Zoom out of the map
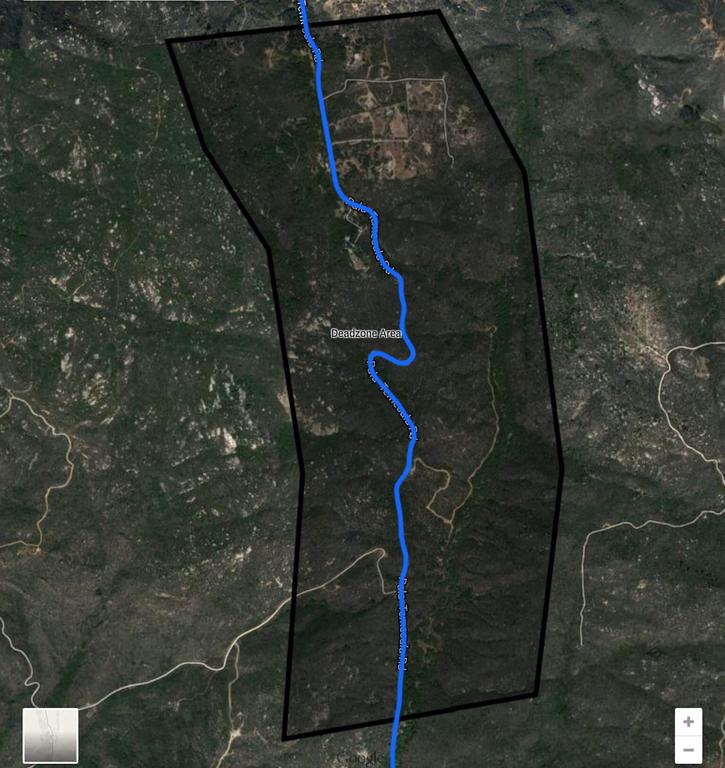 click(x=688, y=749)
